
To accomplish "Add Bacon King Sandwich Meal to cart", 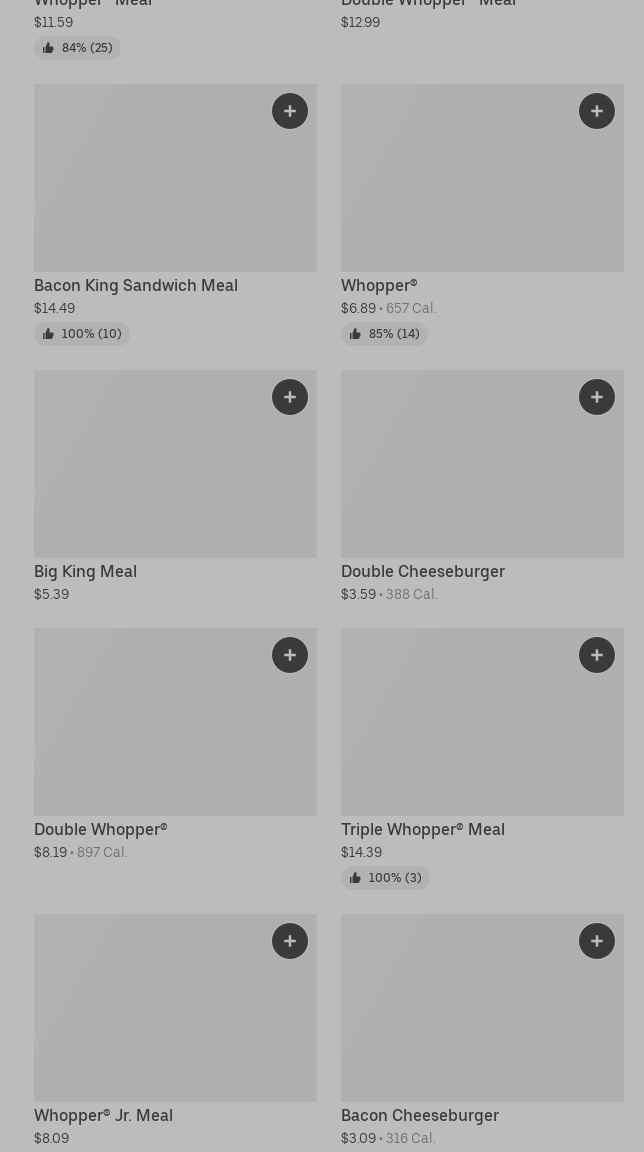I will pyautogui.click(x=290, y=111).
